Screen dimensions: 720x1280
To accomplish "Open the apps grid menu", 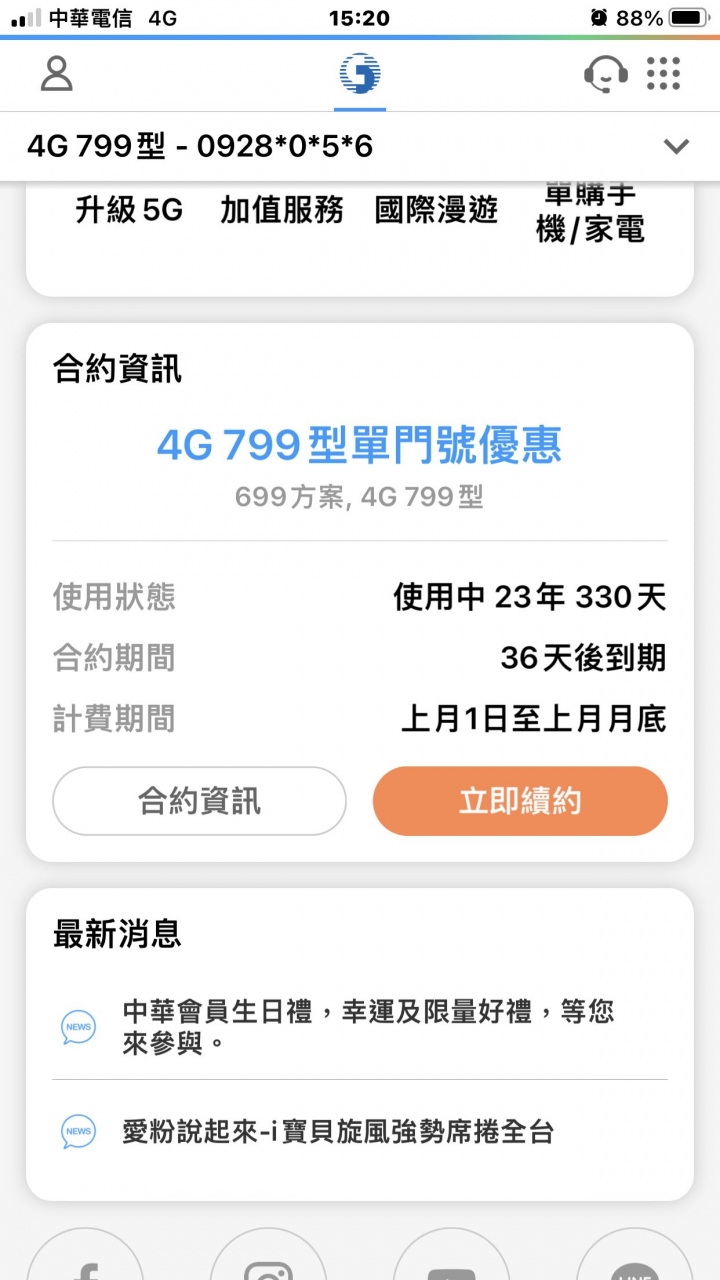I will (663, 74).
